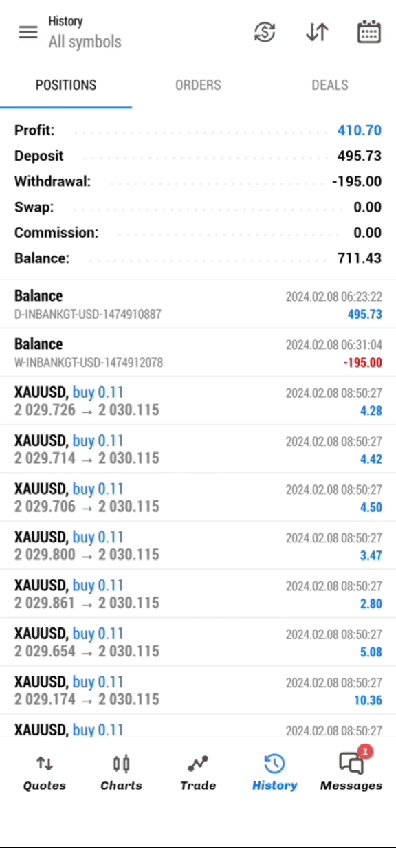Image resolution: width=396 pixels, height=848 pixels.
Task: Open the XAUUSD position with profit 10.36
Action: click(198, 690)
